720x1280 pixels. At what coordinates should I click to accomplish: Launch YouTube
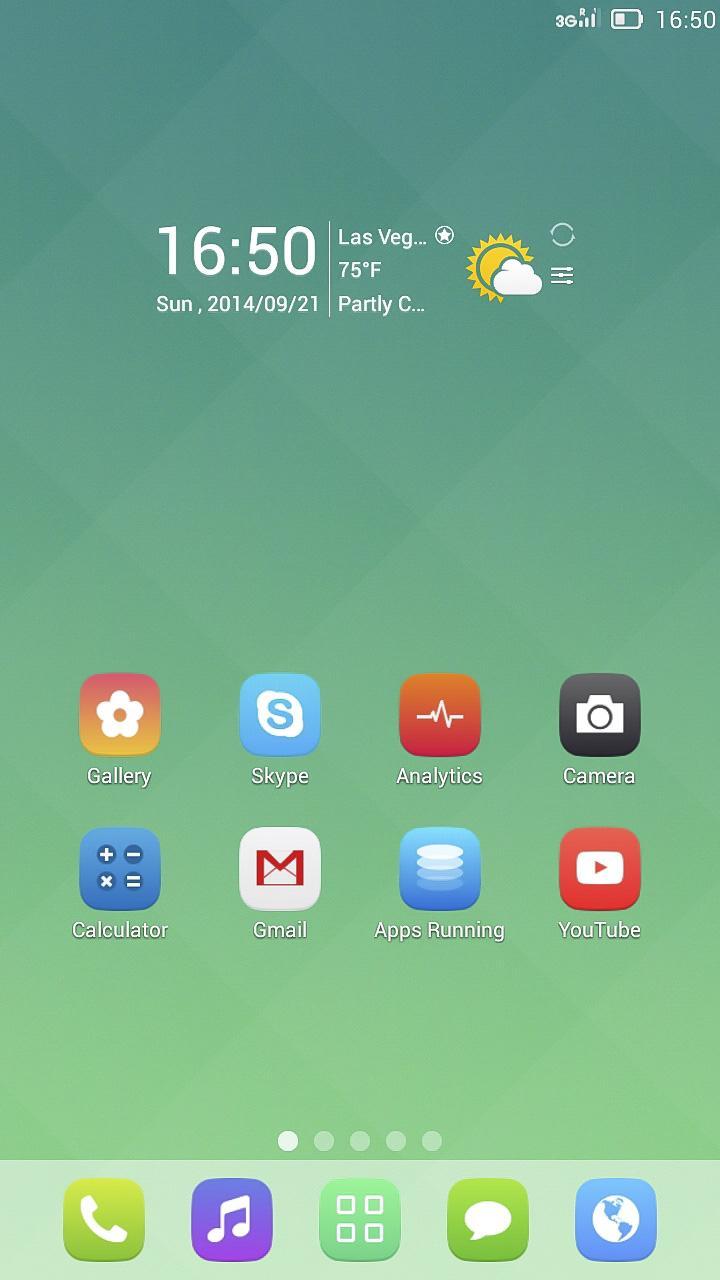point(600,869)
